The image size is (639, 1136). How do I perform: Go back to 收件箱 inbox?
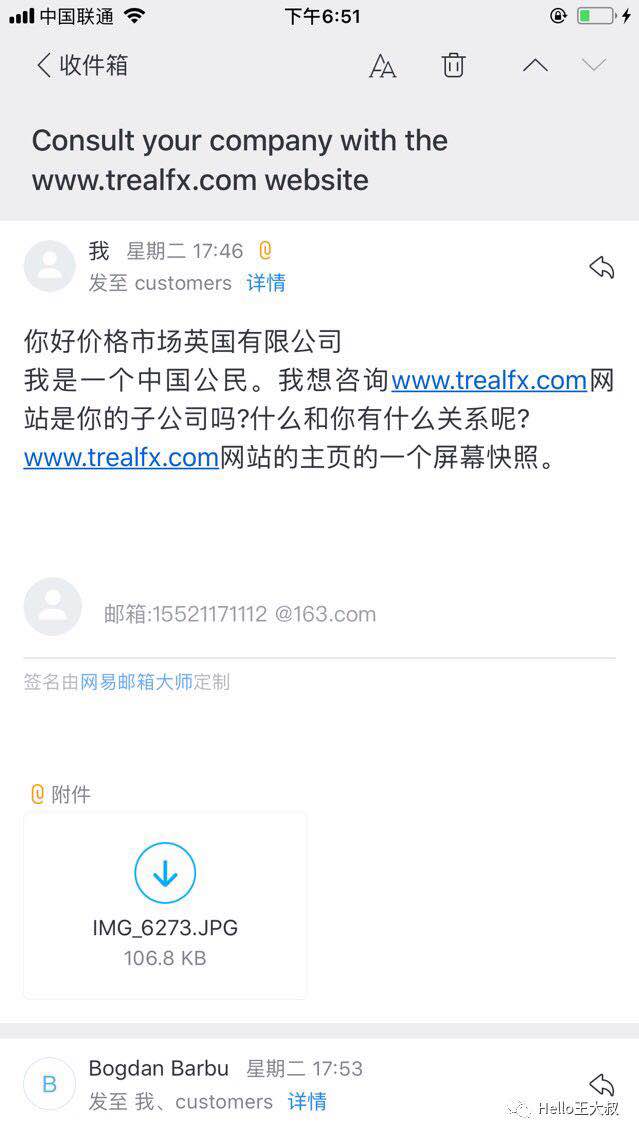coord(82,66)
